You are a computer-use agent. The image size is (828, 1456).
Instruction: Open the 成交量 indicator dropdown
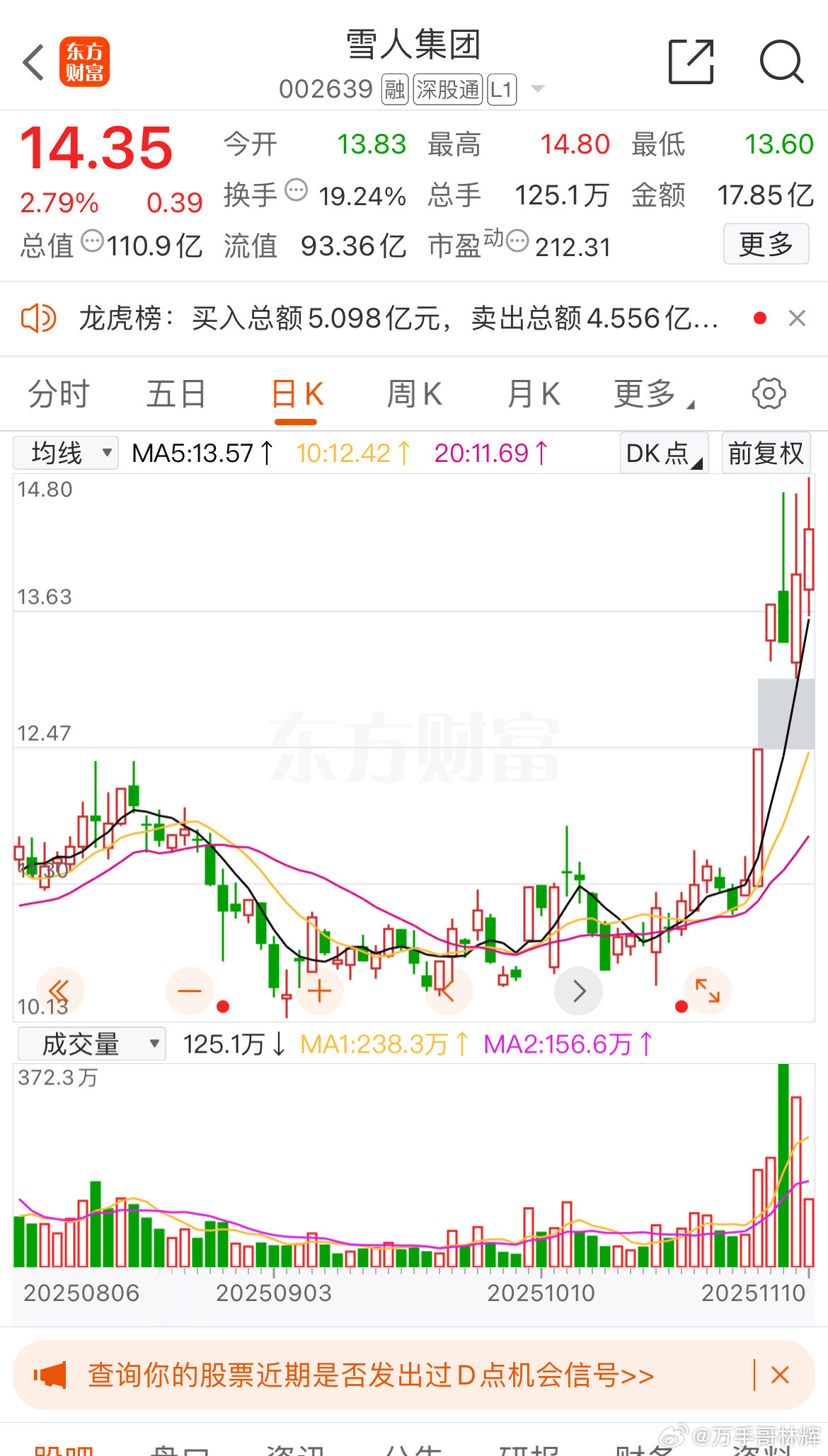tap(91, 1043)
